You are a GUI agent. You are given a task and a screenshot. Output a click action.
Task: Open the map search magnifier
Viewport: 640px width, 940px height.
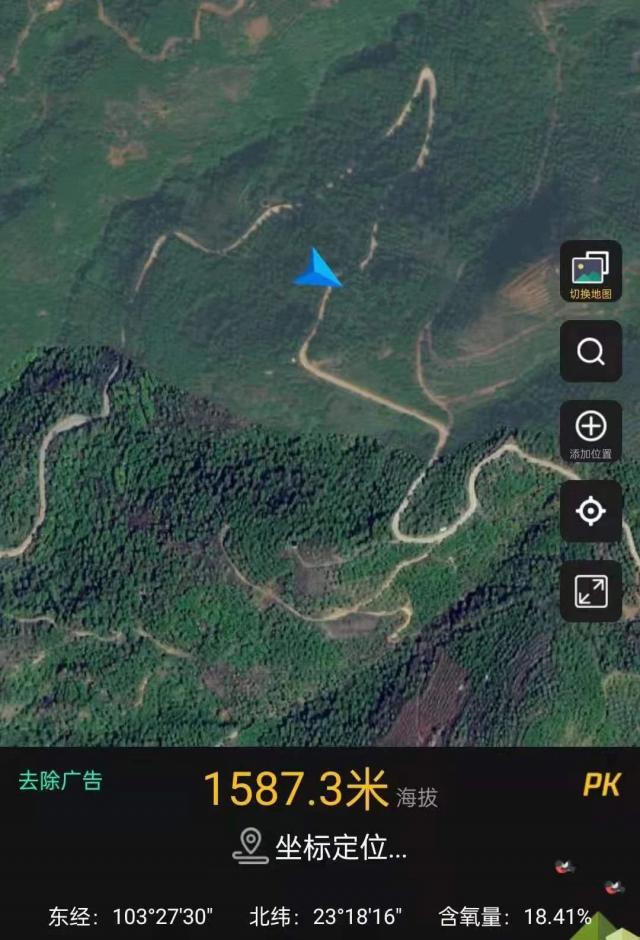(x=590, y=351)
